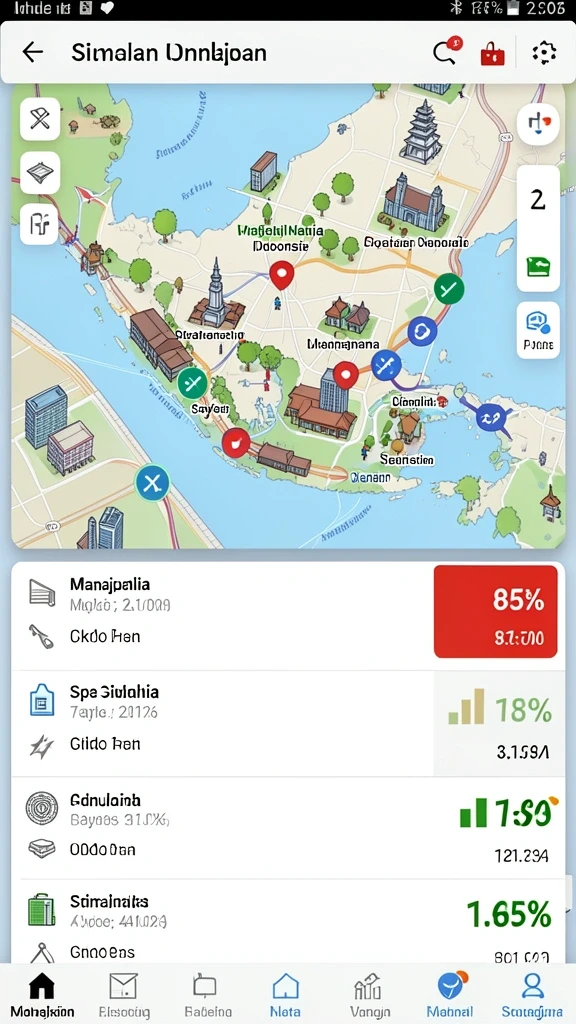
Task: Open the red shopping bag icon
Action: click(492, 53)
